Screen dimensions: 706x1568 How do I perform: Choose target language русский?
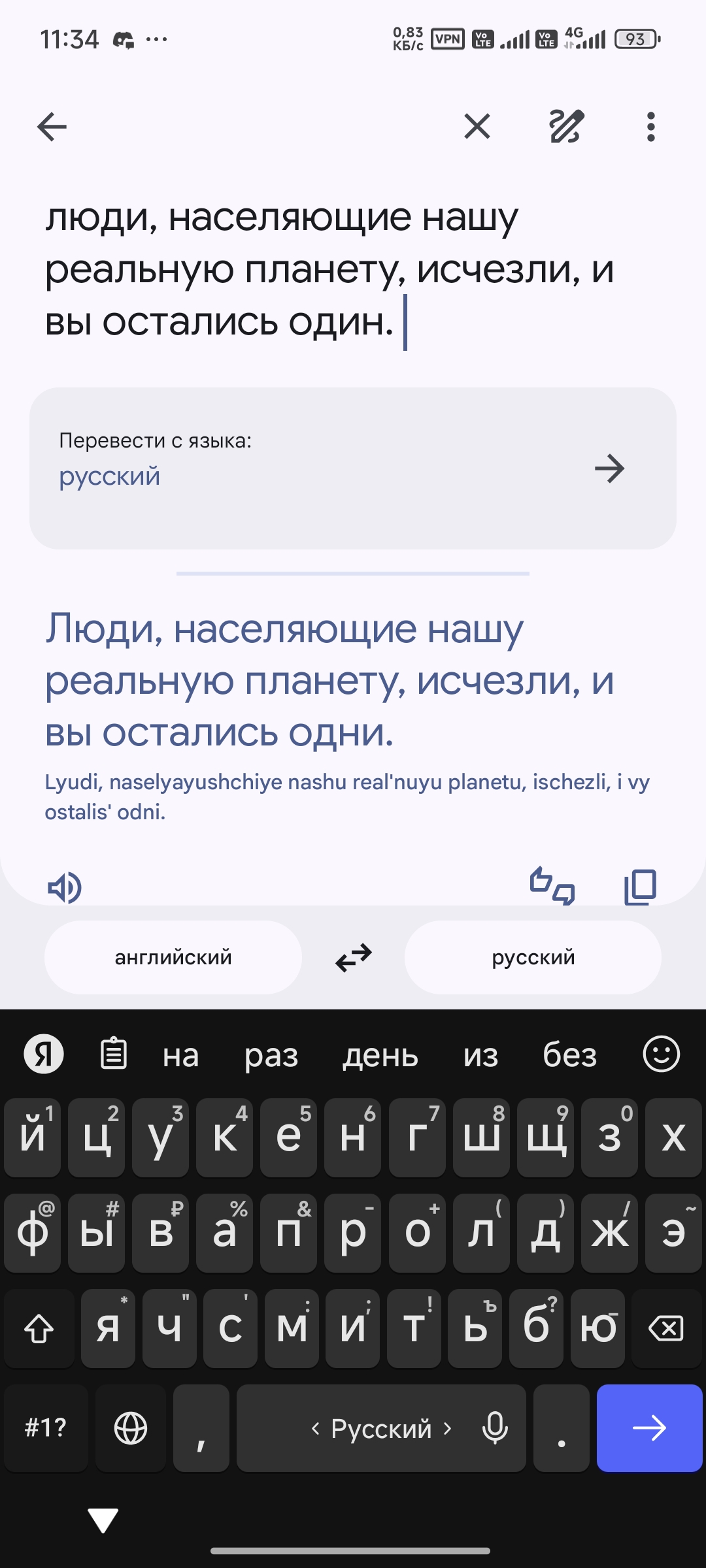pos(533,958)
